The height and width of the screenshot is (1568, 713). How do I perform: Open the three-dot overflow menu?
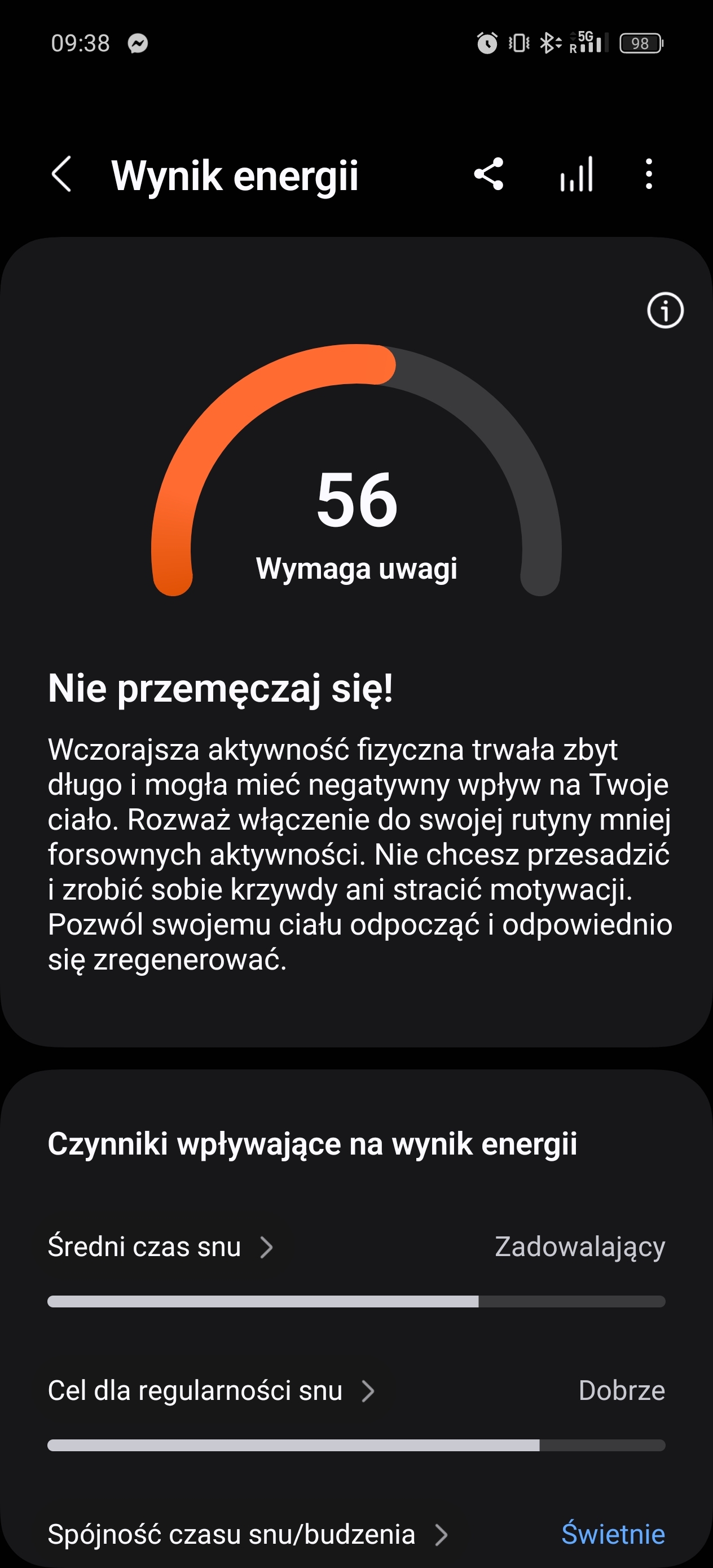point(649,174)
